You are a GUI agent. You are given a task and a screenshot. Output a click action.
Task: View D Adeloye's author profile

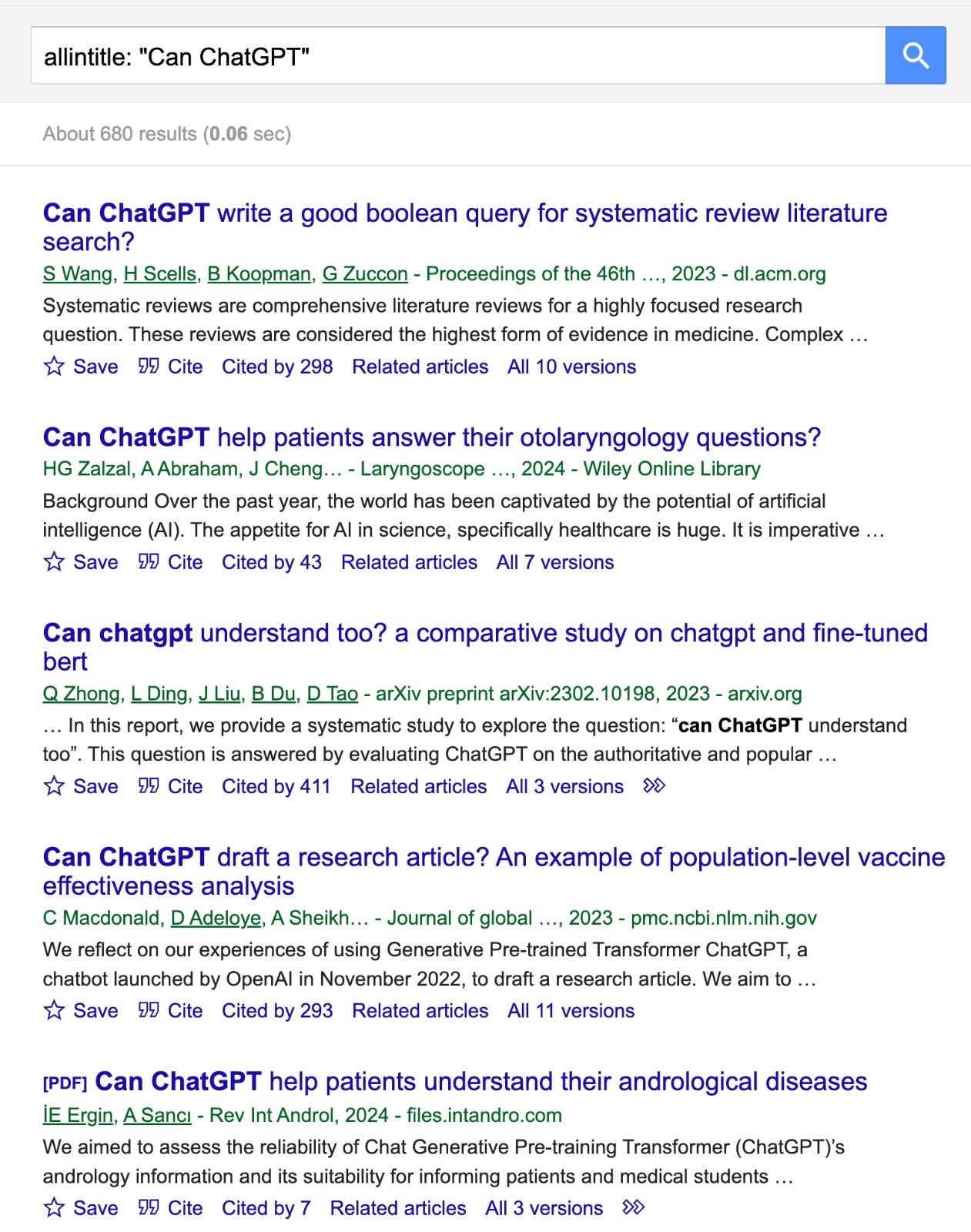[216, 918]
